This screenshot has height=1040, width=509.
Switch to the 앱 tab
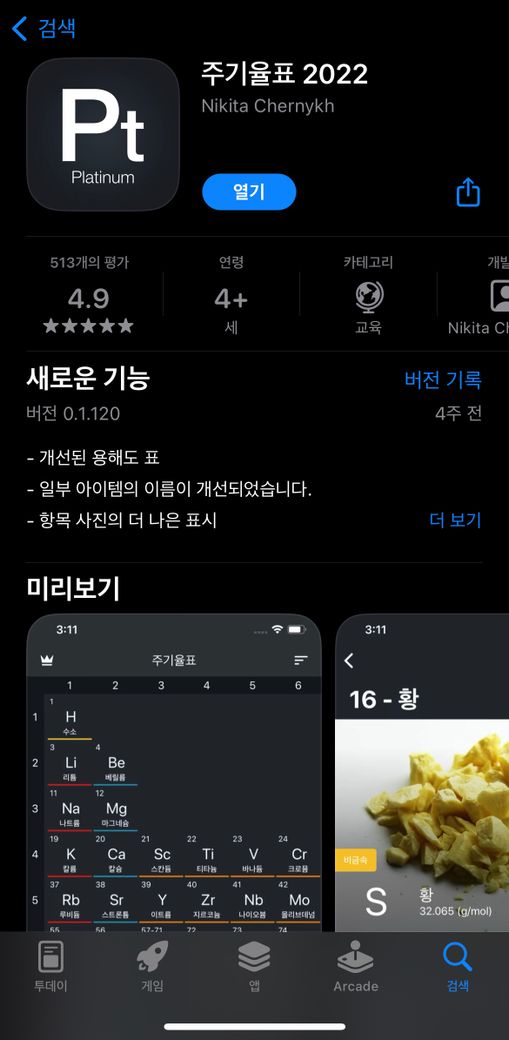click(x=254, y=966)
